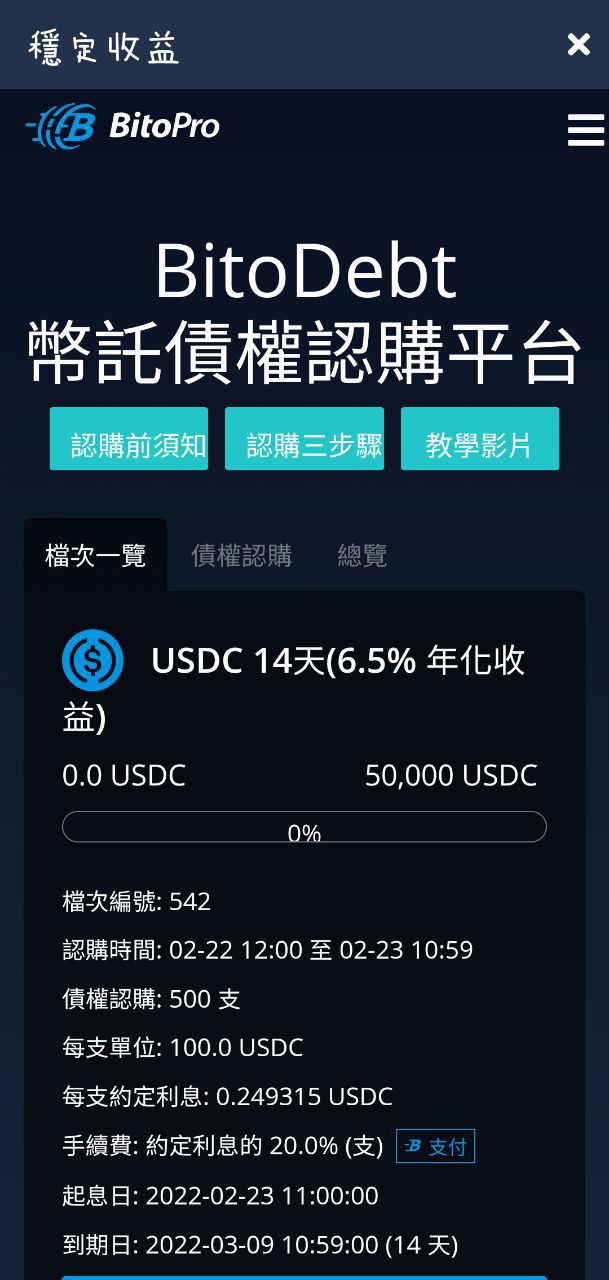Close the 穩定收益 page
609x1280 pixels.
(578, 44)
